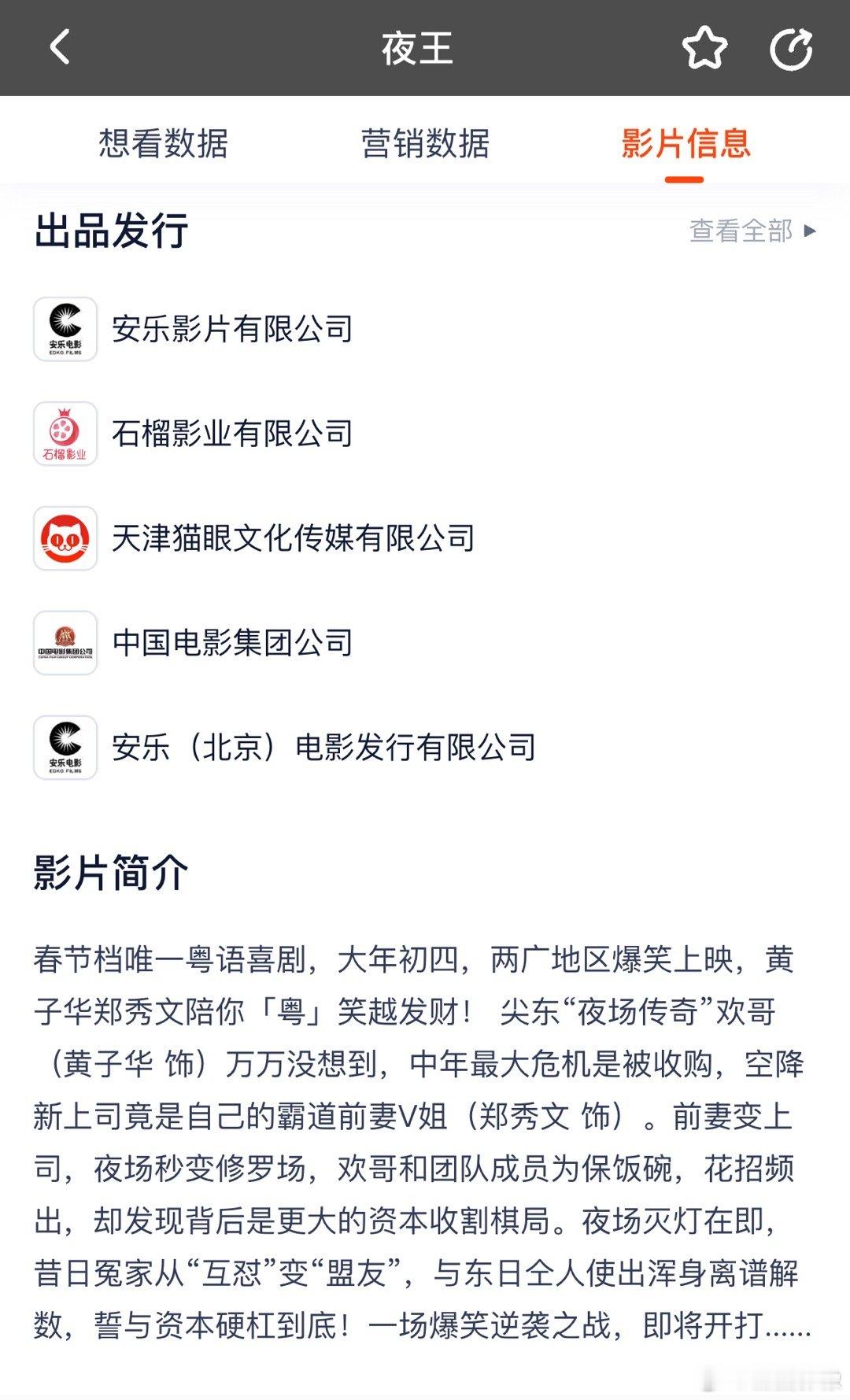Image resolution: width=850 pixels, height=1400 pixels.
Task: Switch to the 营销数据 tab
Action: [425, 142]
